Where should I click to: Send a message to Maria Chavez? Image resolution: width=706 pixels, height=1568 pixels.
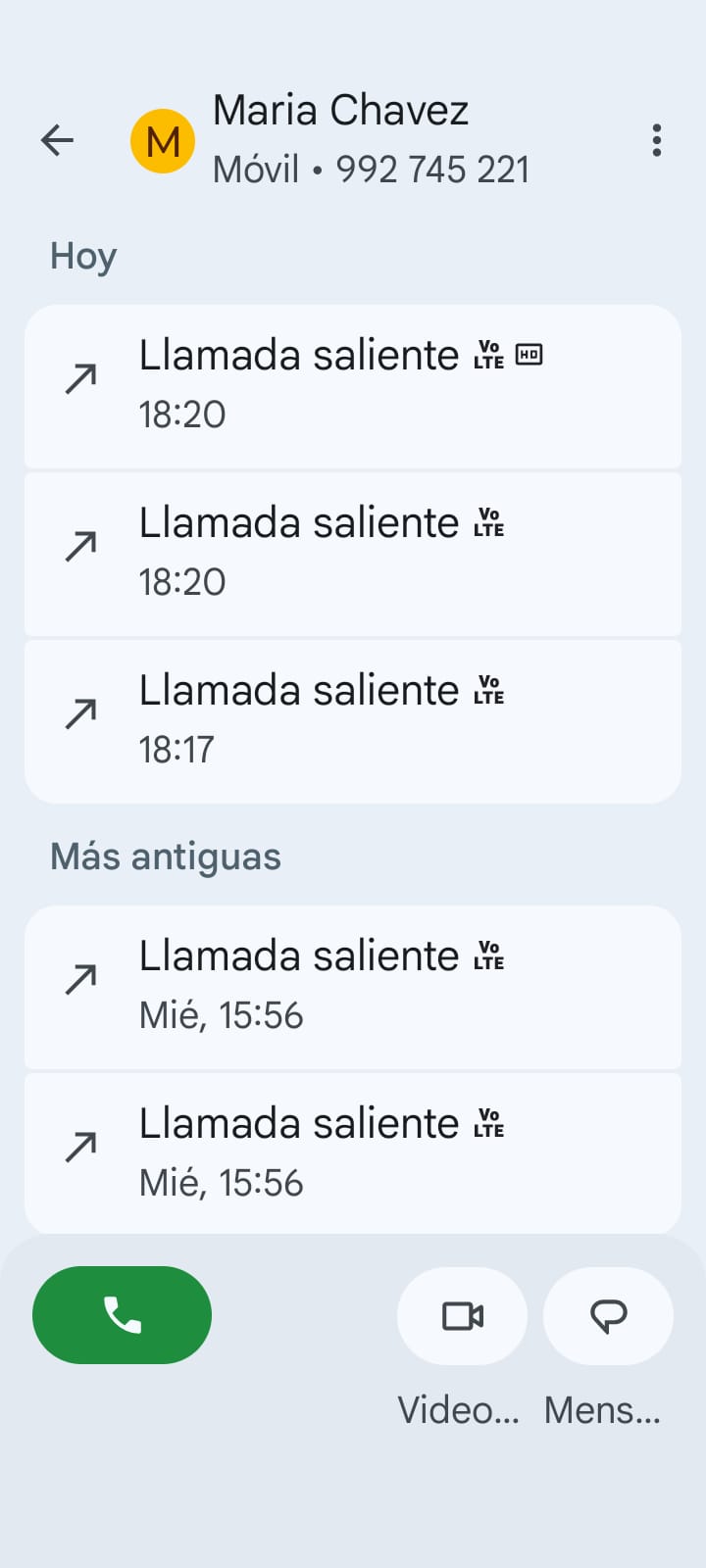608,1315
